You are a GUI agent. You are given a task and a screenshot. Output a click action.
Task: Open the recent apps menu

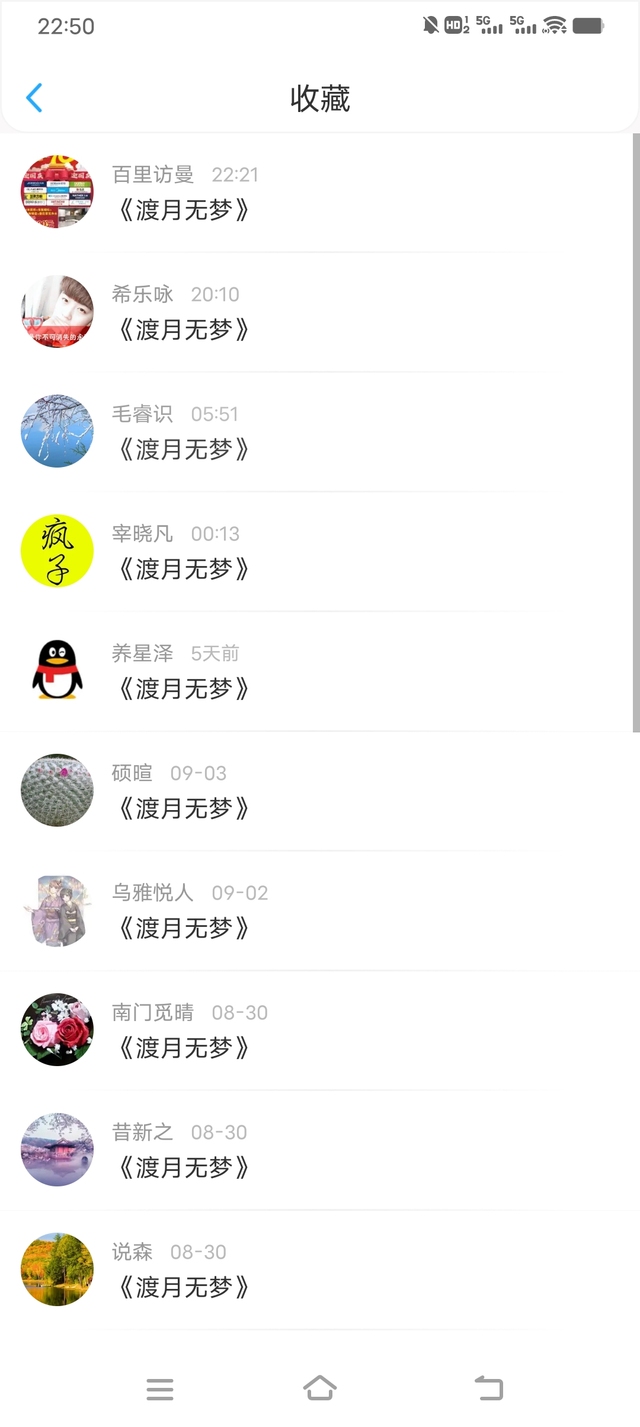coord(160,1389)
